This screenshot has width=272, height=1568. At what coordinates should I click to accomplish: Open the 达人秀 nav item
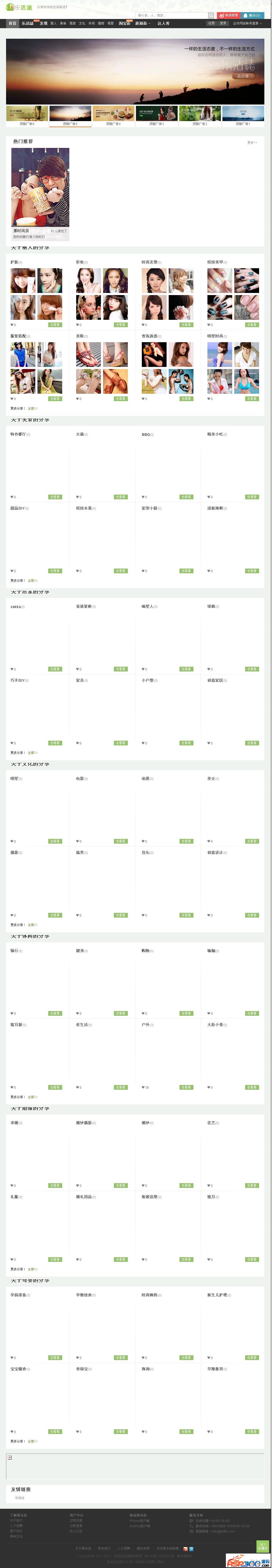coord(163,23)
